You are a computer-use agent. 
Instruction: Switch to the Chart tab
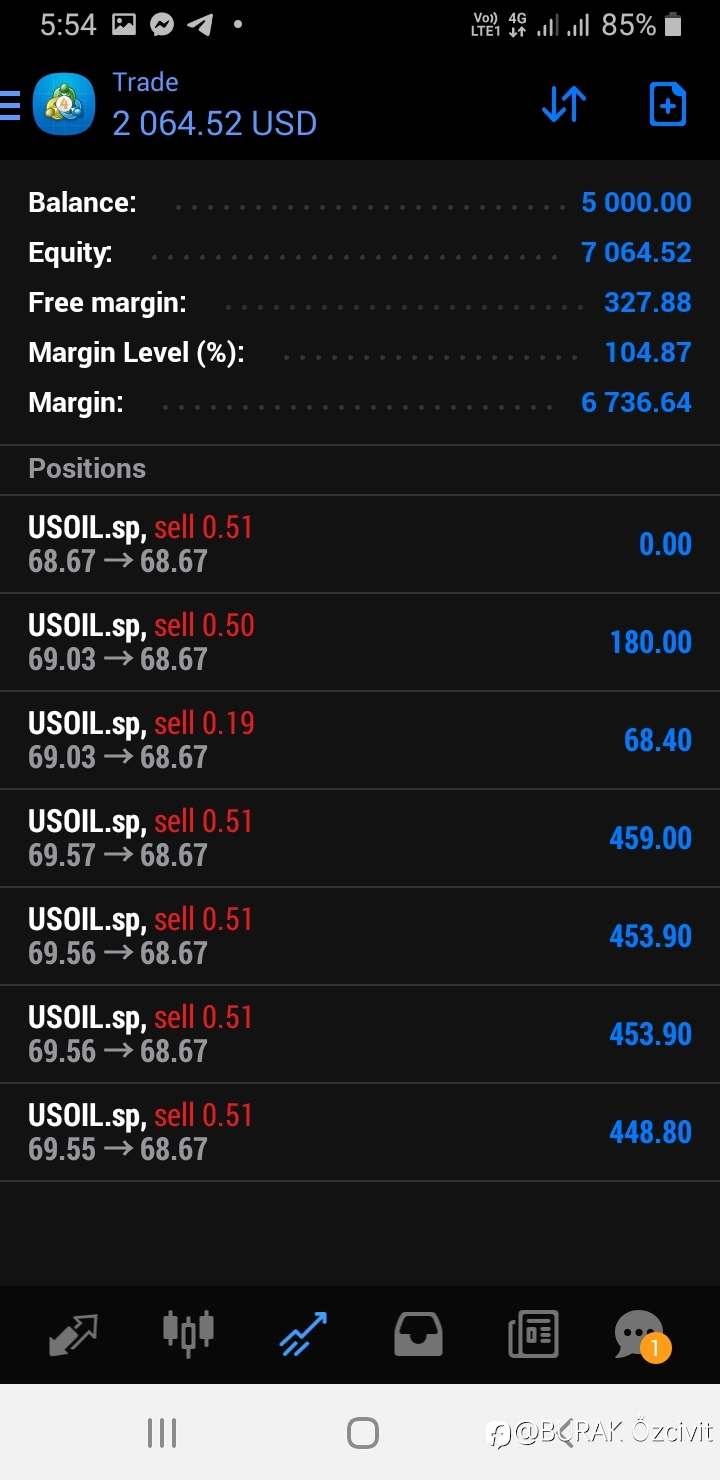click(188, 1333)
